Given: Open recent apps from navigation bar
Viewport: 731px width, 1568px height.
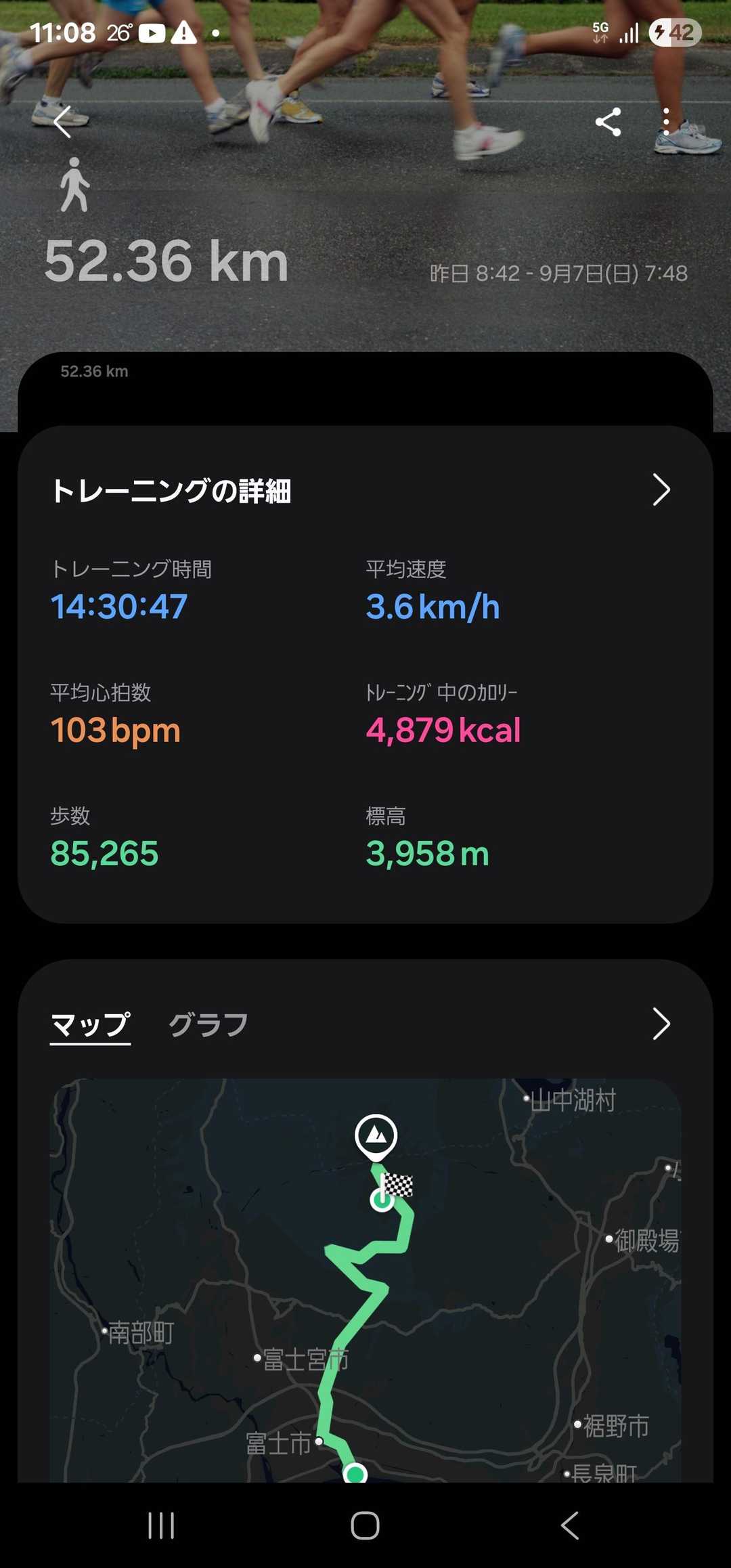Looking at the screenshot, I should pyautogui.click(x=161, y=1526).
